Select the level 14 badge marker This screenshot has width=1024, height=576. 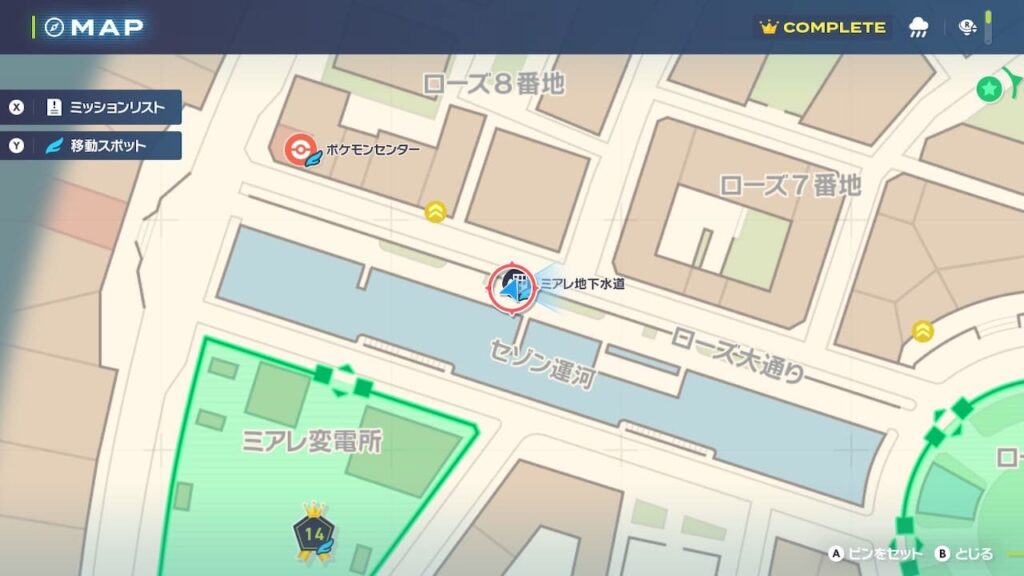point(314,531)
